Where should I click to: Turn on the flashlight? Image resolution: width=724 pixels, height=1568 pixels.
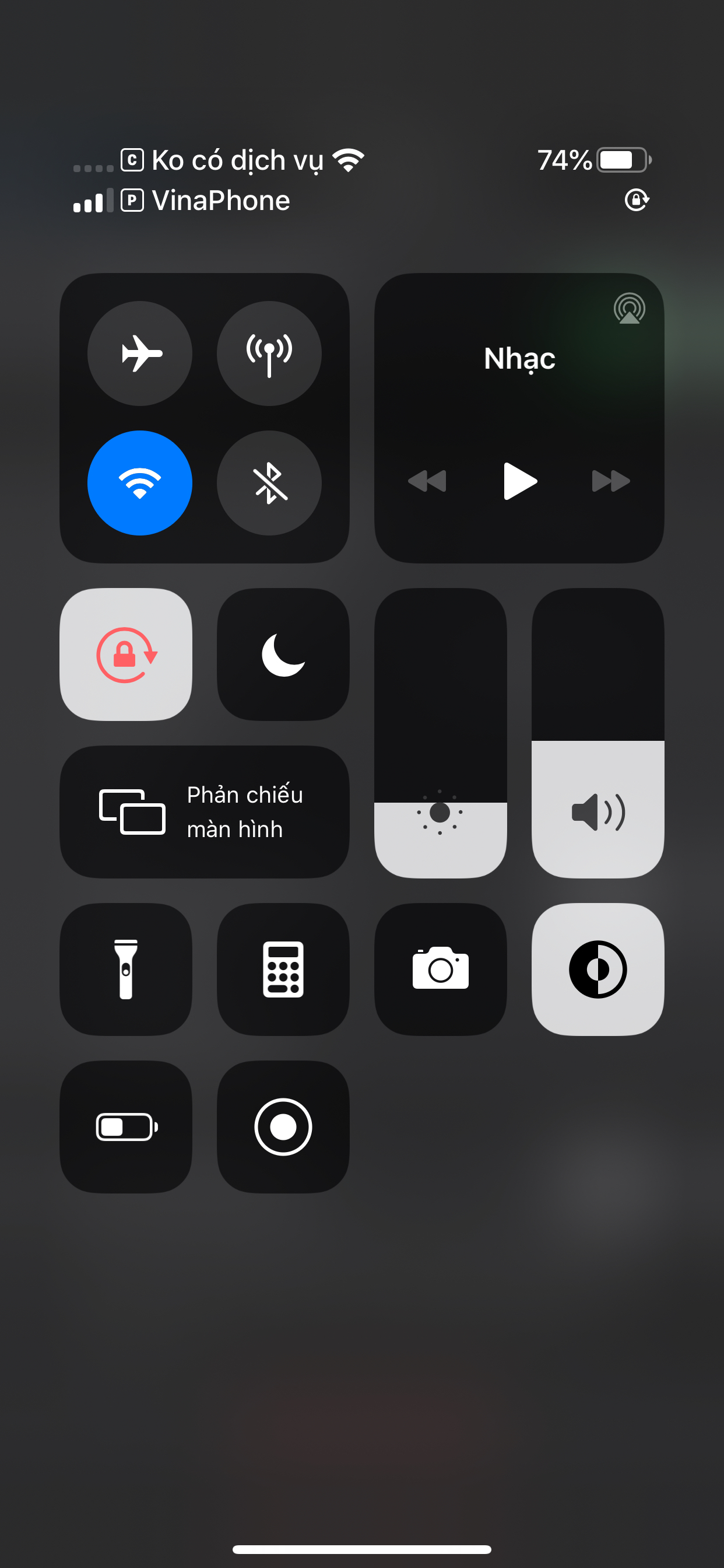(x=126, y=969)
